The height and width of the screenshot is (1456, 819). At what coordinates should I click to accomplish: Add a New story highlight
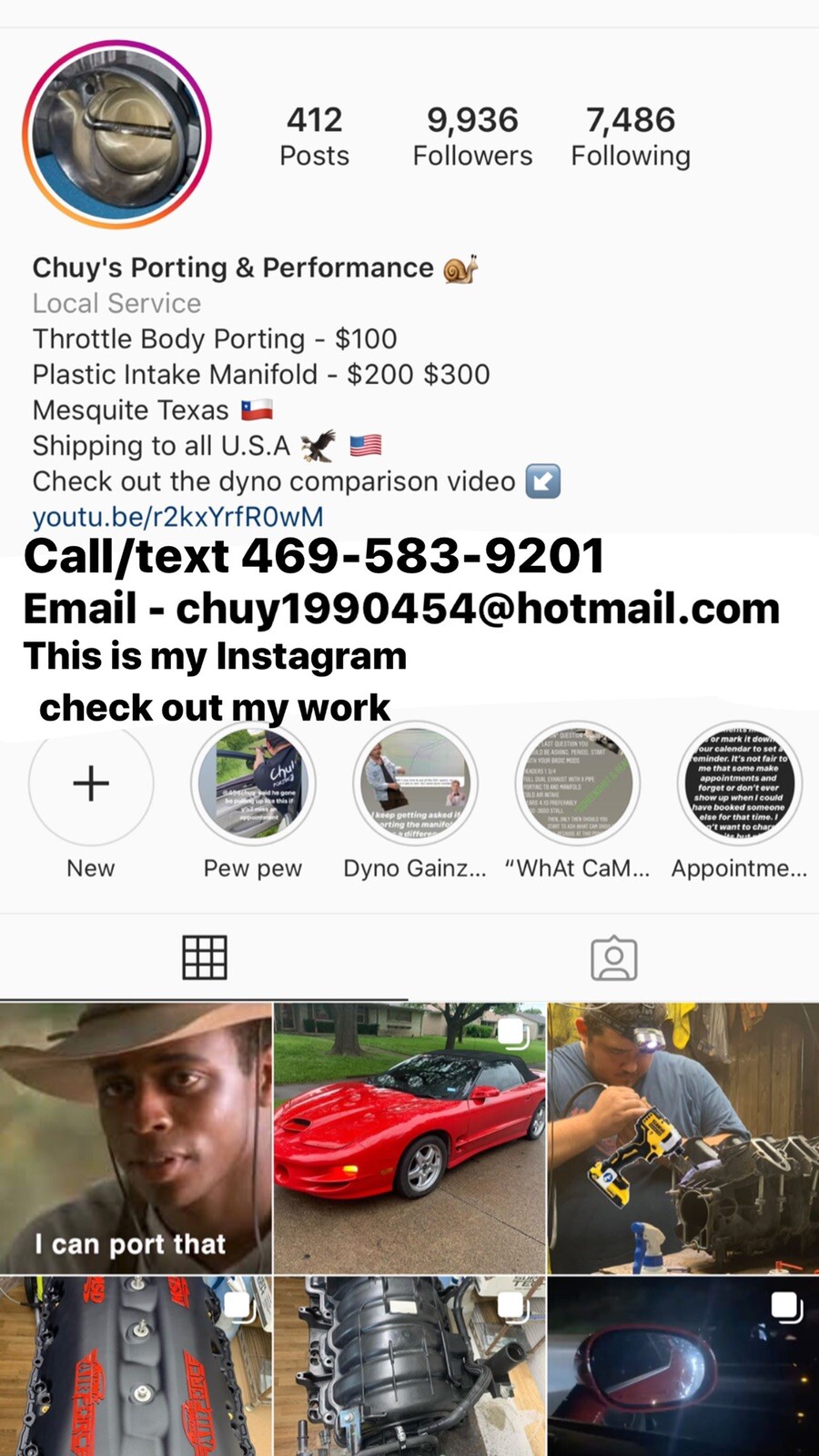tap(91, 784)
